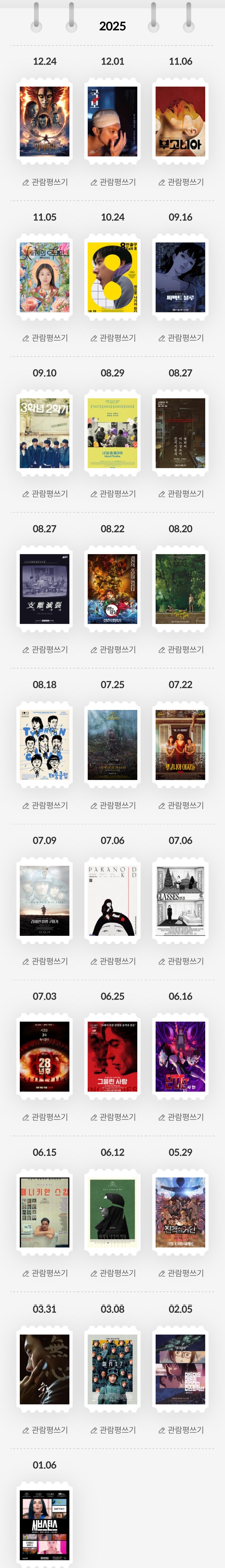Write a review for 세계의 주인 on 11.05
The width and height of the screenshot is (225, 1568).
45,338
